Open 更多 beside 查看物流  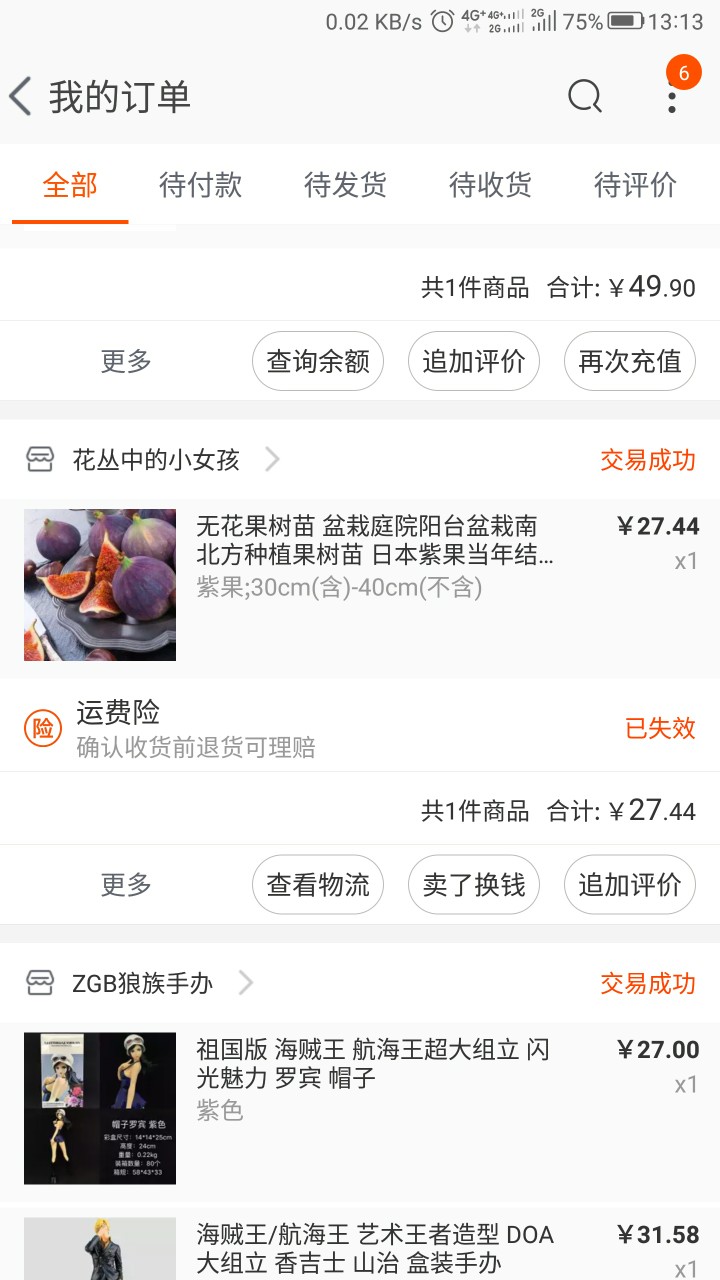tap(126, 884)
